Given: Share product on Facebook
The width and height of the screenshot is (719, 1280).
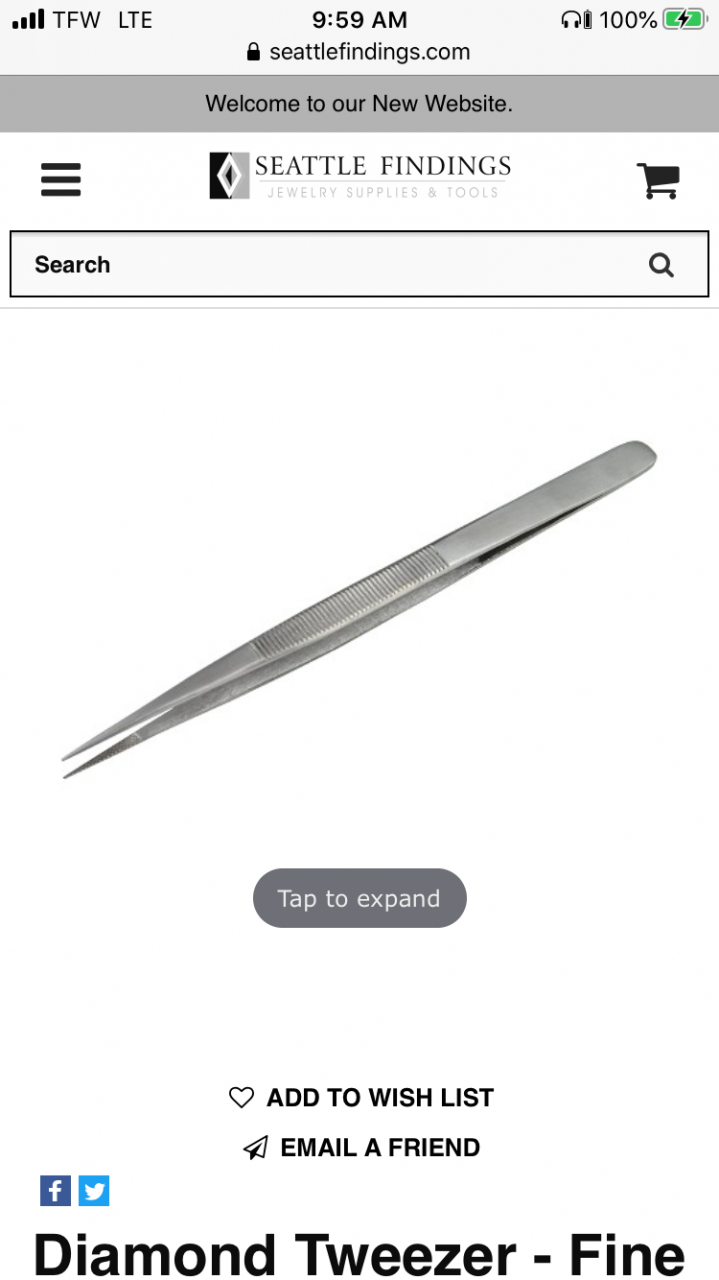Looking at the screenshot, I should click(55, 1191).
